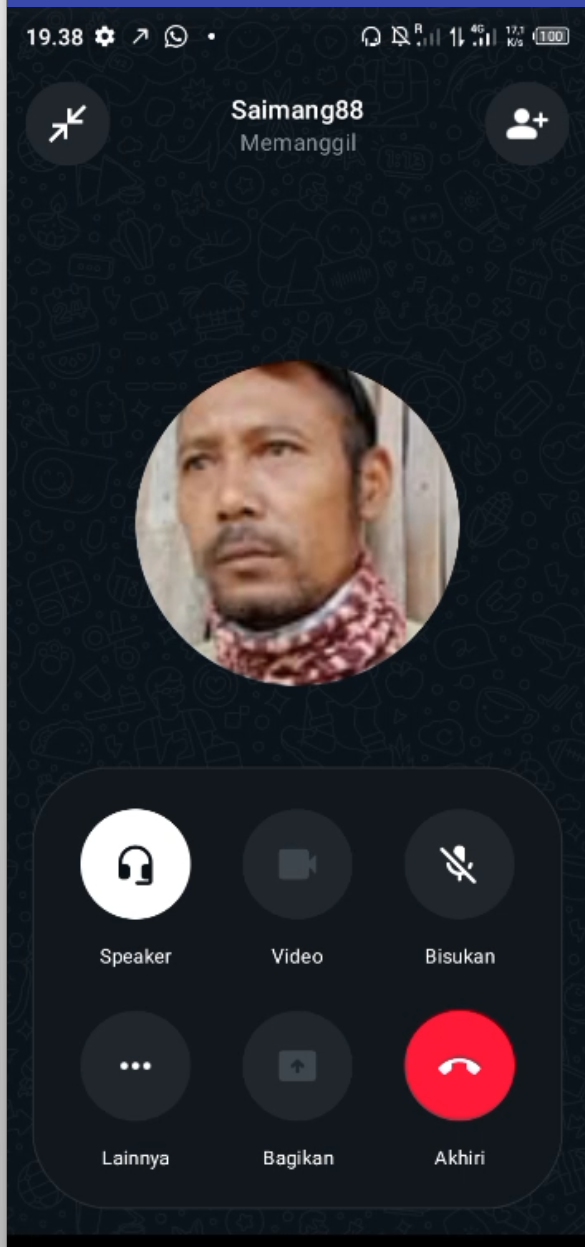The height and width of the screenshot is (1247, 585).
Task: Add a participant to the call
Action: pos(527,124)
